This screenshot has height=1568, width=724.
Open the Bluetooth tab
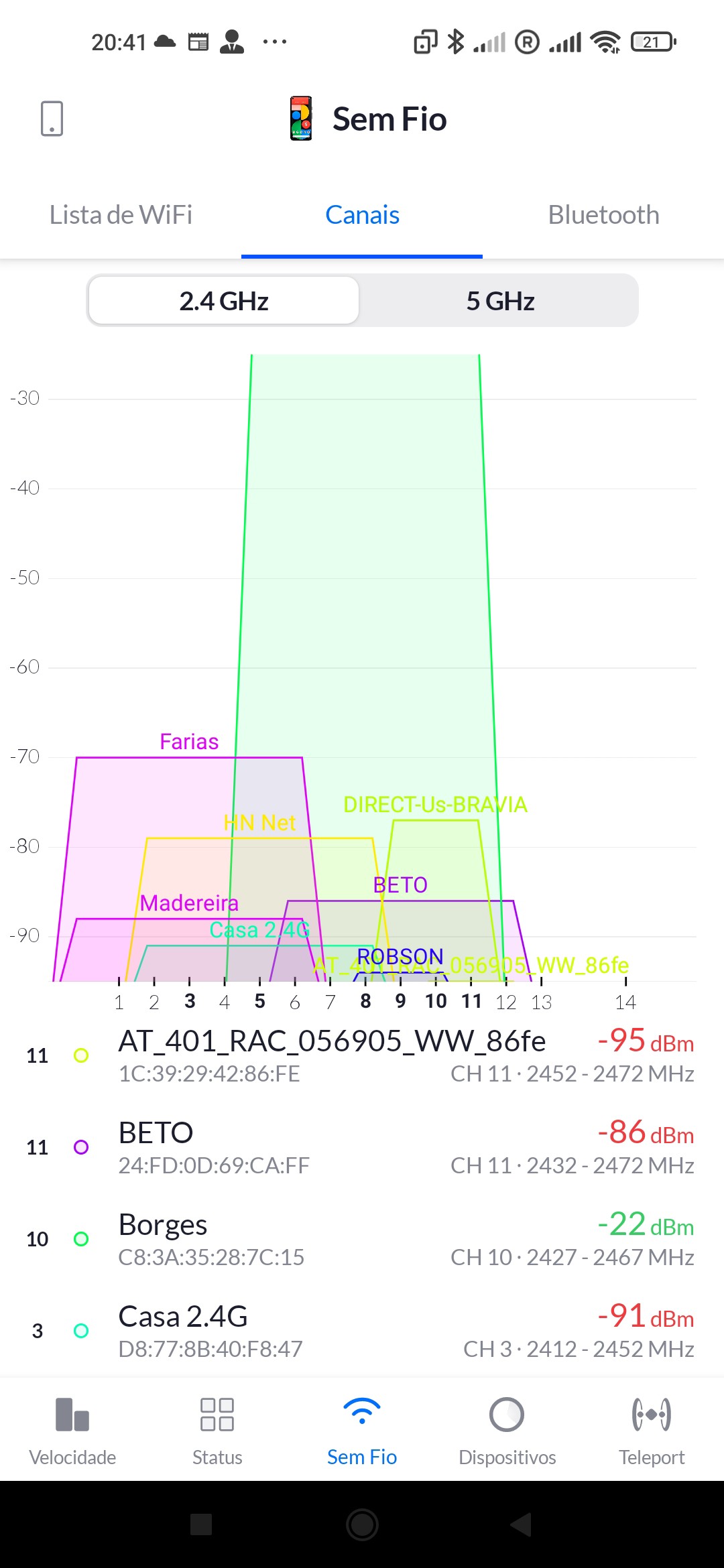tap(603, 215)
